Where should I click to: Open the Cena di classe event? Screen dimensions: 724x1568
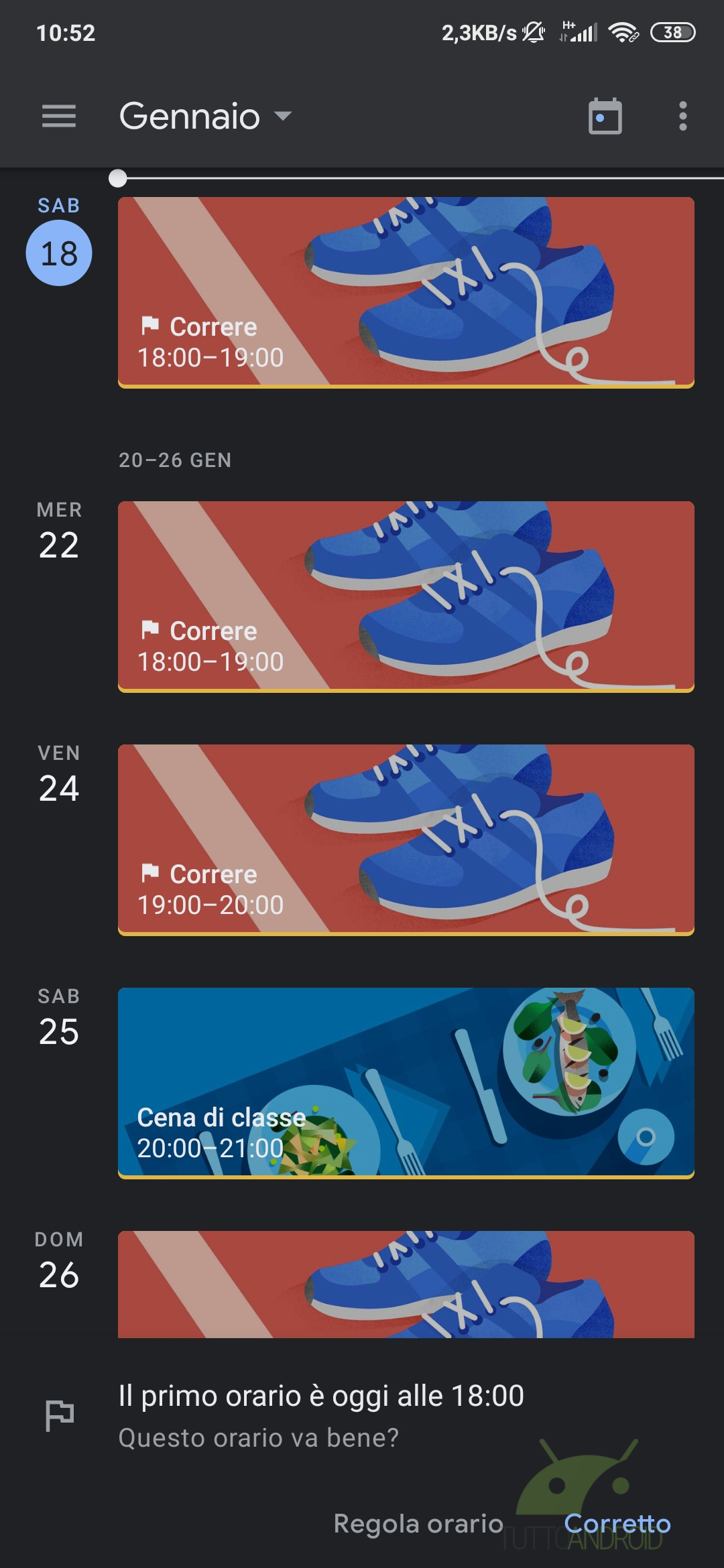coord(406,1083)
